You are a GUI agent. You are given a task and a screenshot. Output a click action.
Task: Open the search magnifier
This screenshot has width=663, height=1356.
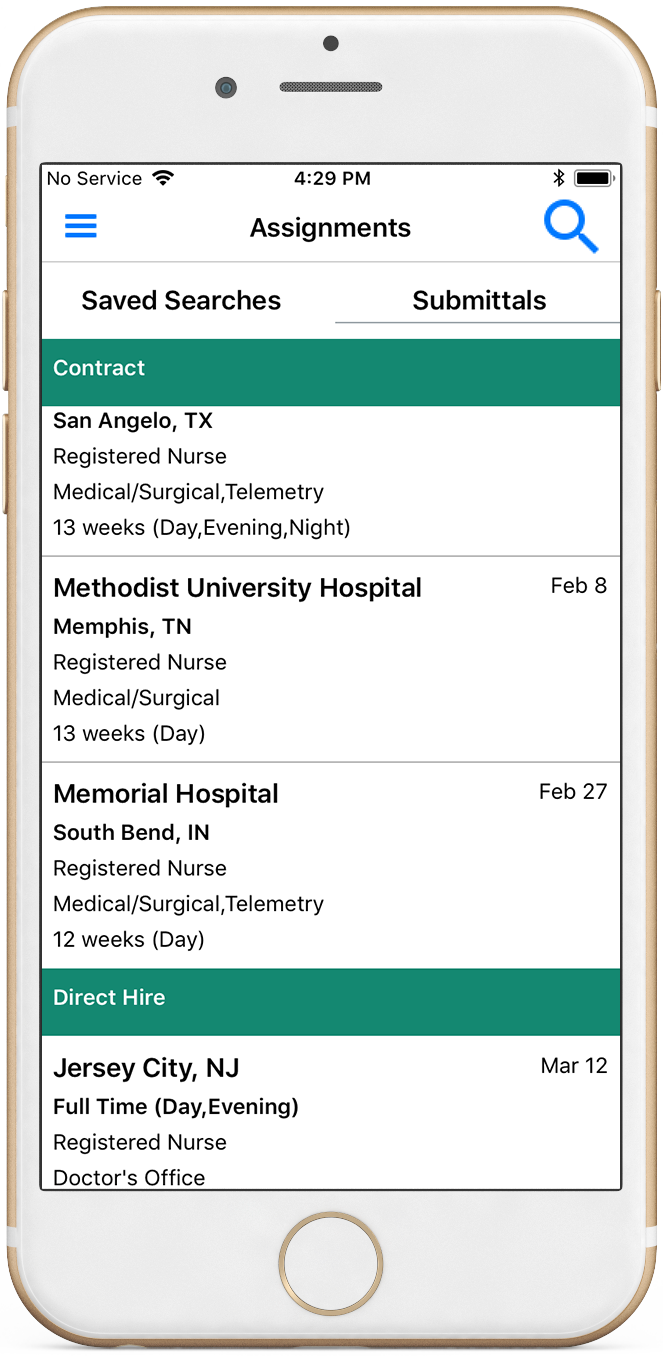[571, 227]
